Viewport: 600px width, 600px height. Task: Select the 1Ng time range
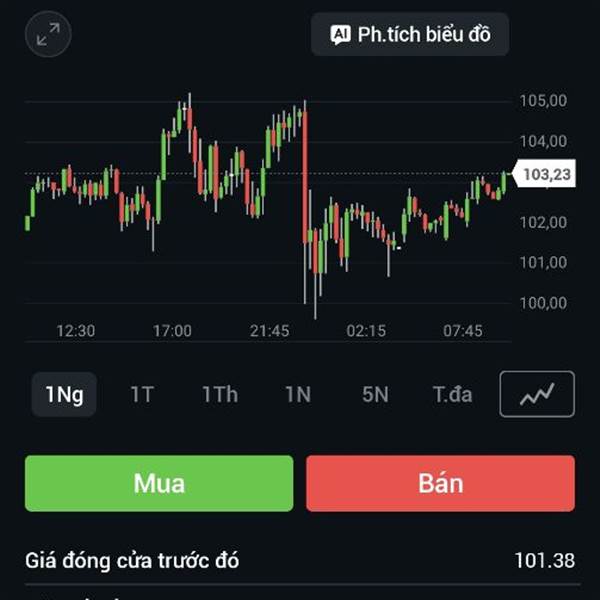[x=64, y=394]
